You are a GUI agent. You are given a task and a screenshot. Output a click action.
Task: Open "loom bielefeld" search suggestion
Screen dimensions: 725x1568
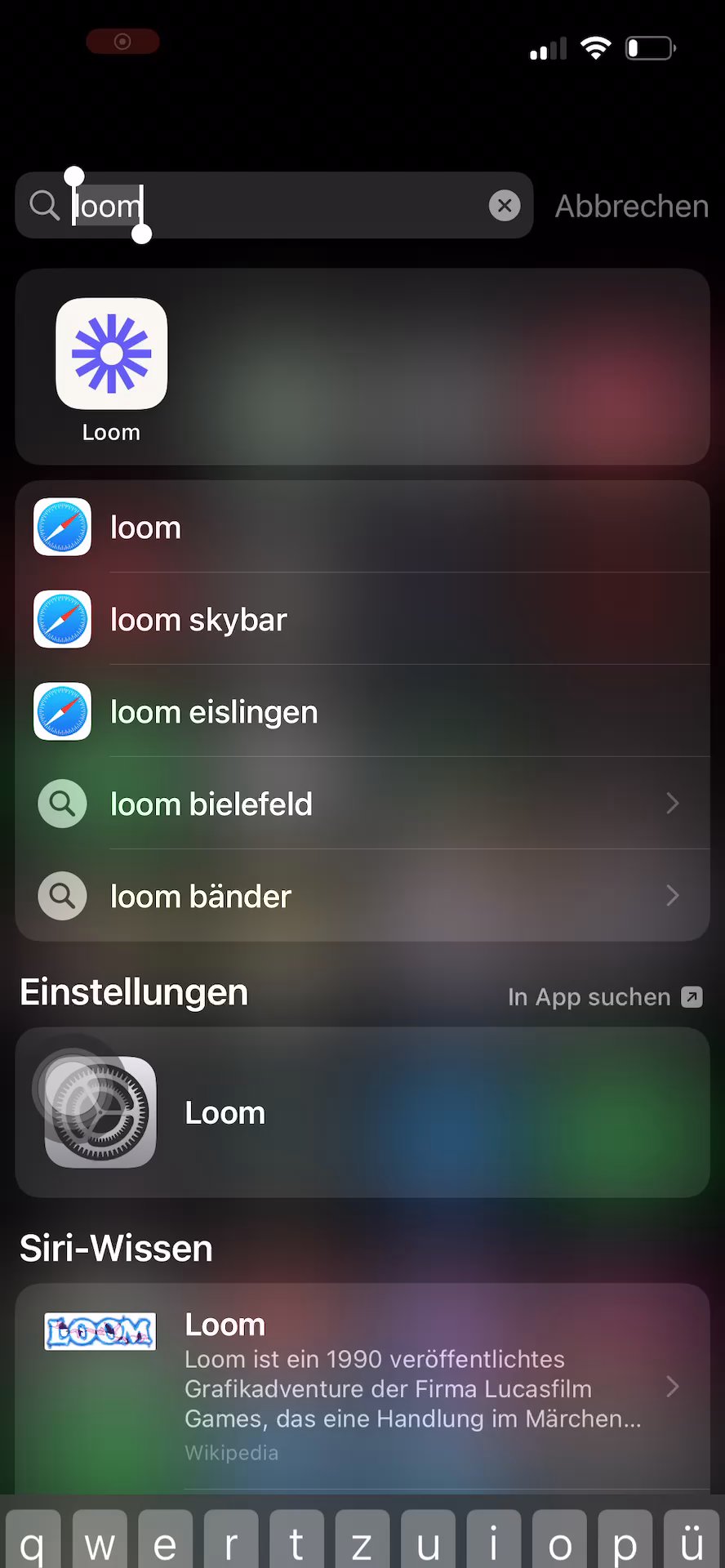[362, 804]
